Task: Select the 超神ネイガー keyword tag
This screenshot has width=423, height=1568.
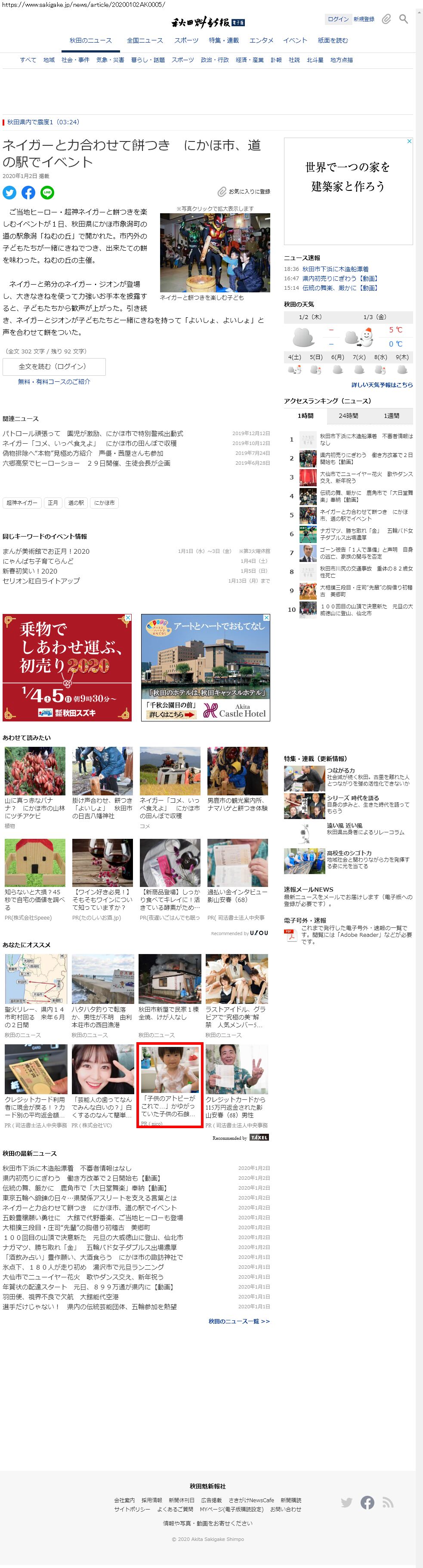Action: pyautogui.click(x=22, y=503)
